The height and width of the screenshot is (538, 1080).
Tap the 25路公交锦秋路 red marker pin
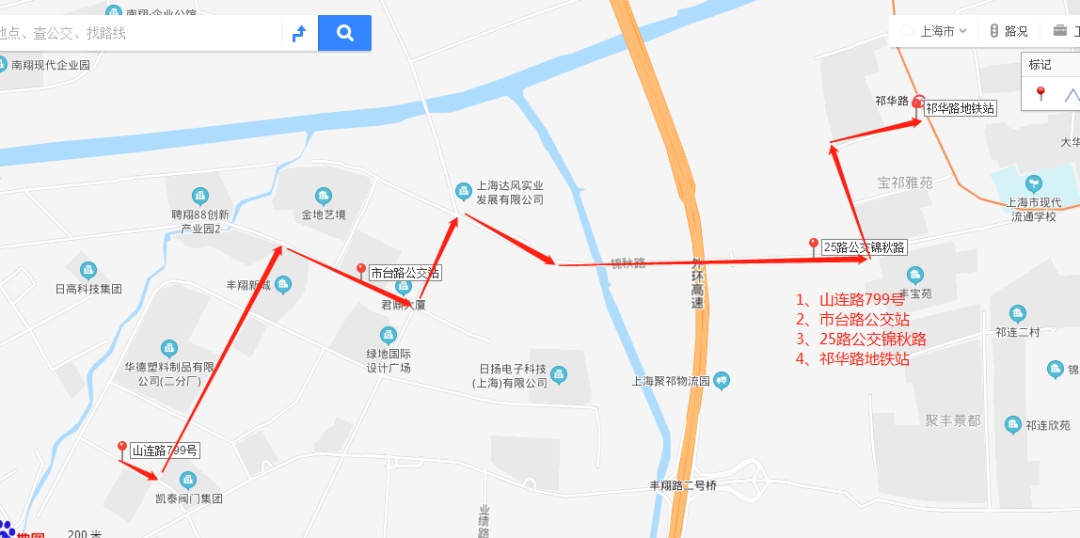[x=813, y=245]
